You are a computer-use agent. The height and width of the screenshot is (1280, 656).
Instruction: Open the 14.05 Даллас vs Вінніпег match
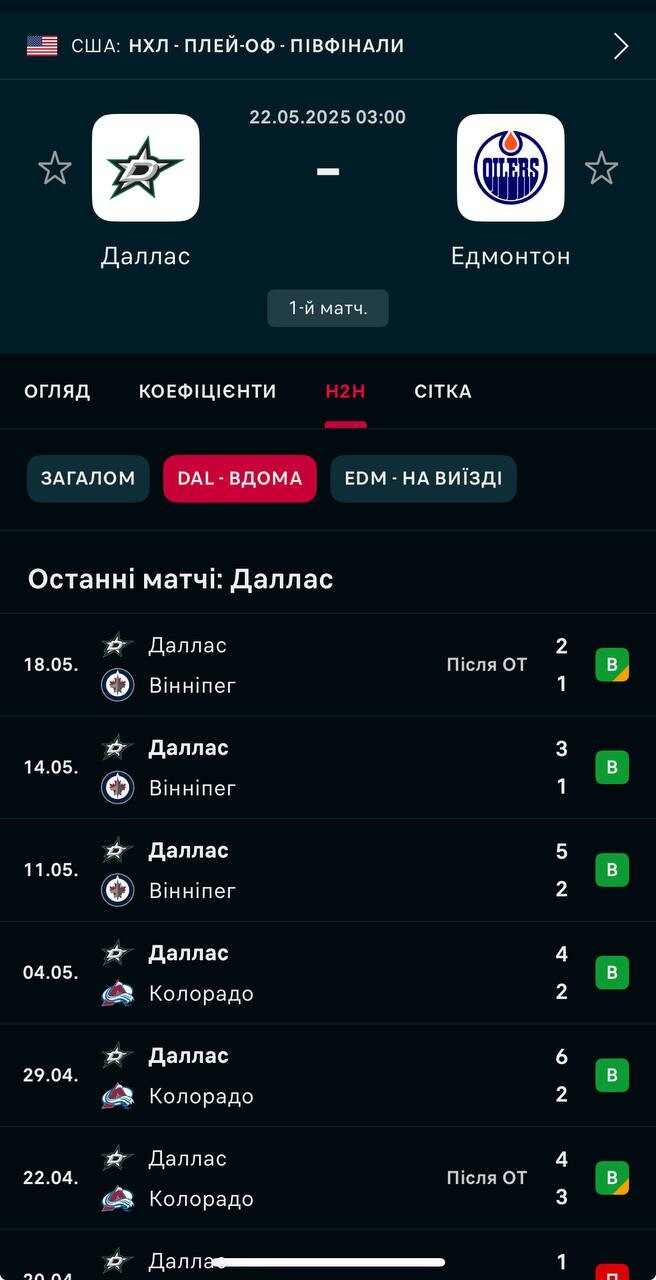pyautogui.click(x=328, y=768)
